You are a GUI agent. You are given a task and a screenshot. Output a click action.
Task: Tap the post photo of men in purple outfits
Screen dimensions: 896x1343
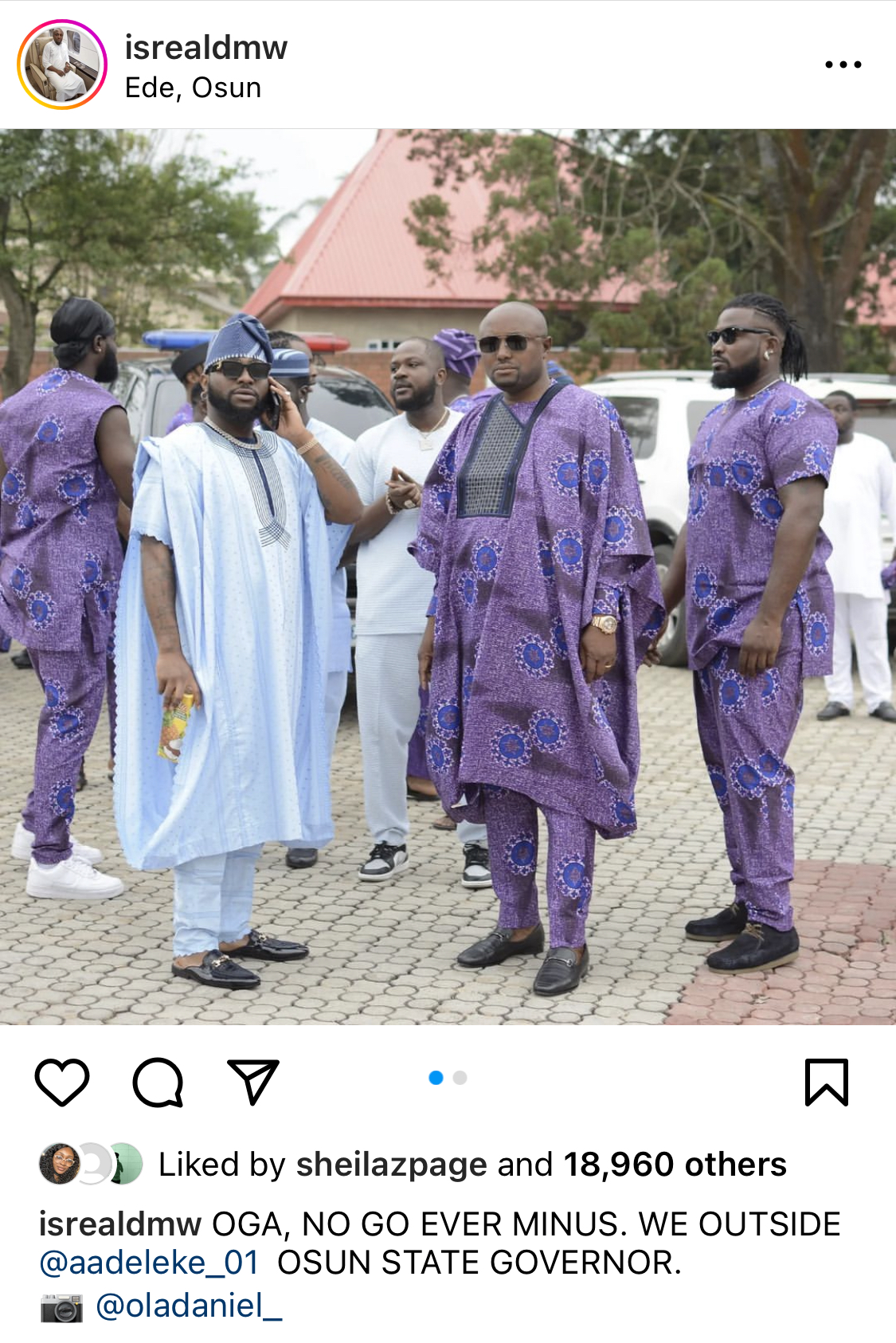[x=448, y=577]
